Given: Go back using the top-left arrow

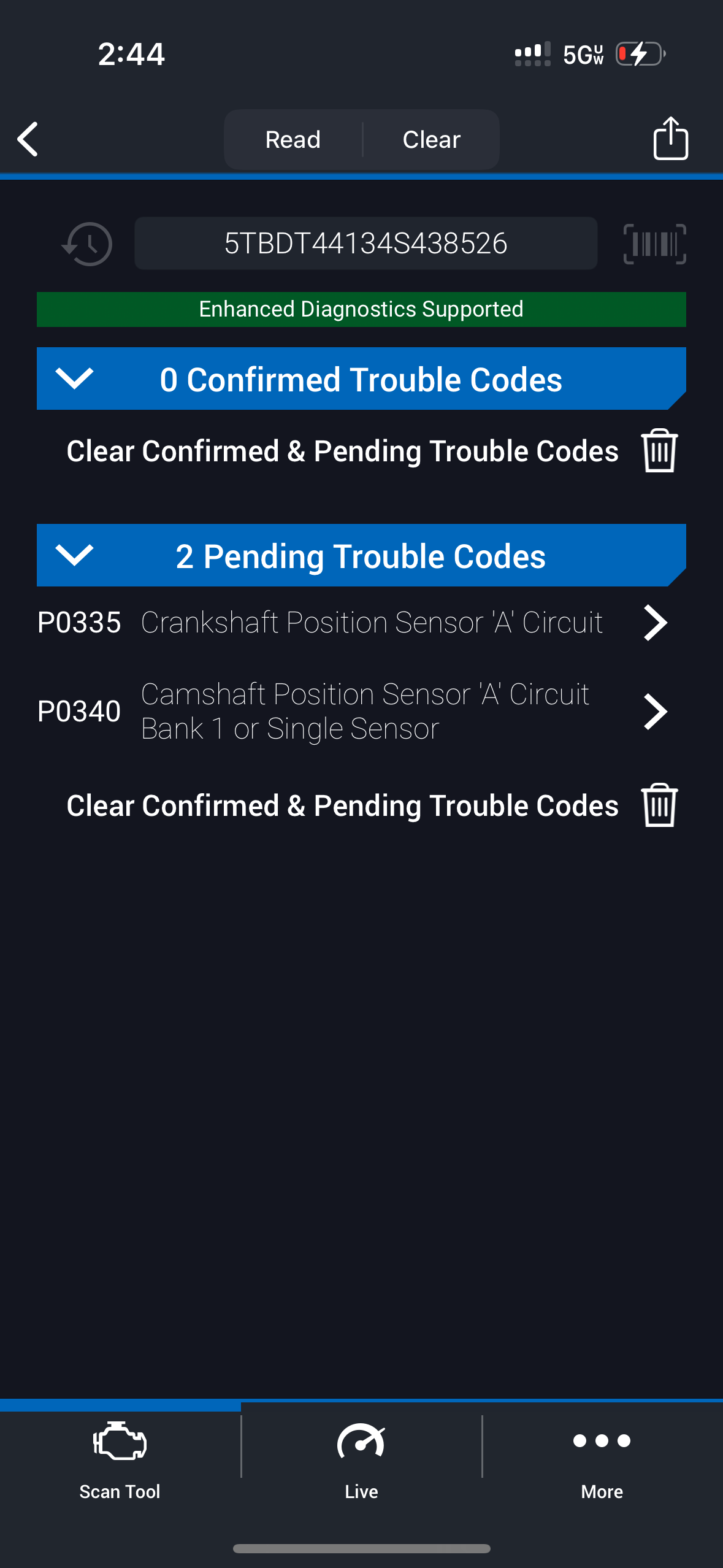Looking at the screenshot, I should 28,139.
